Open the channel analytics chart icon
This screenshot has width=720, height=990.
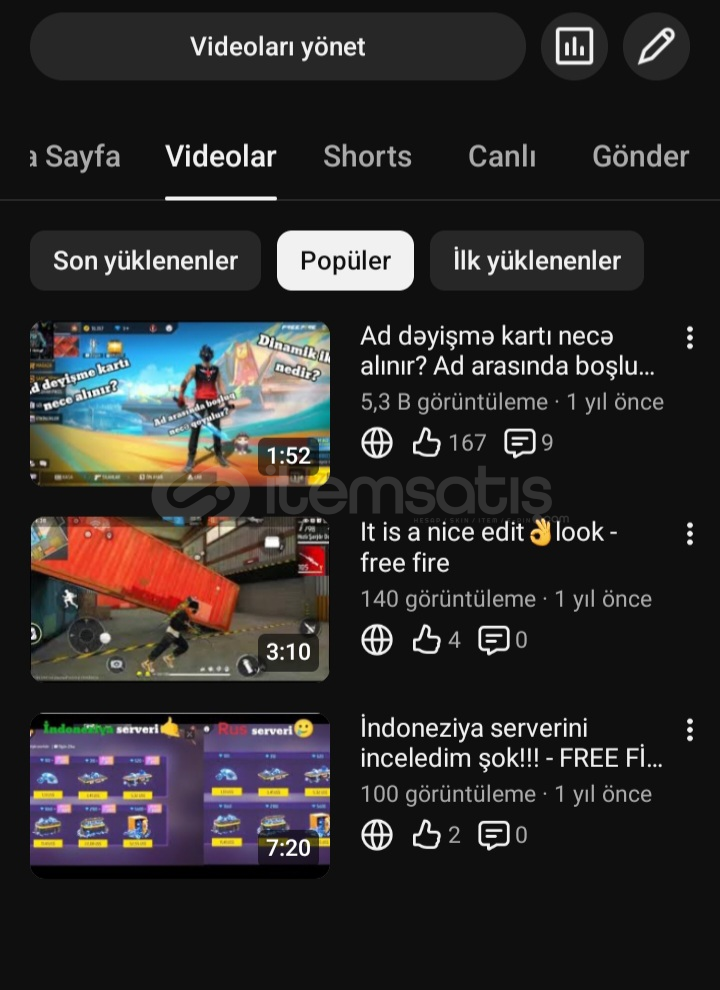(574, 46)
